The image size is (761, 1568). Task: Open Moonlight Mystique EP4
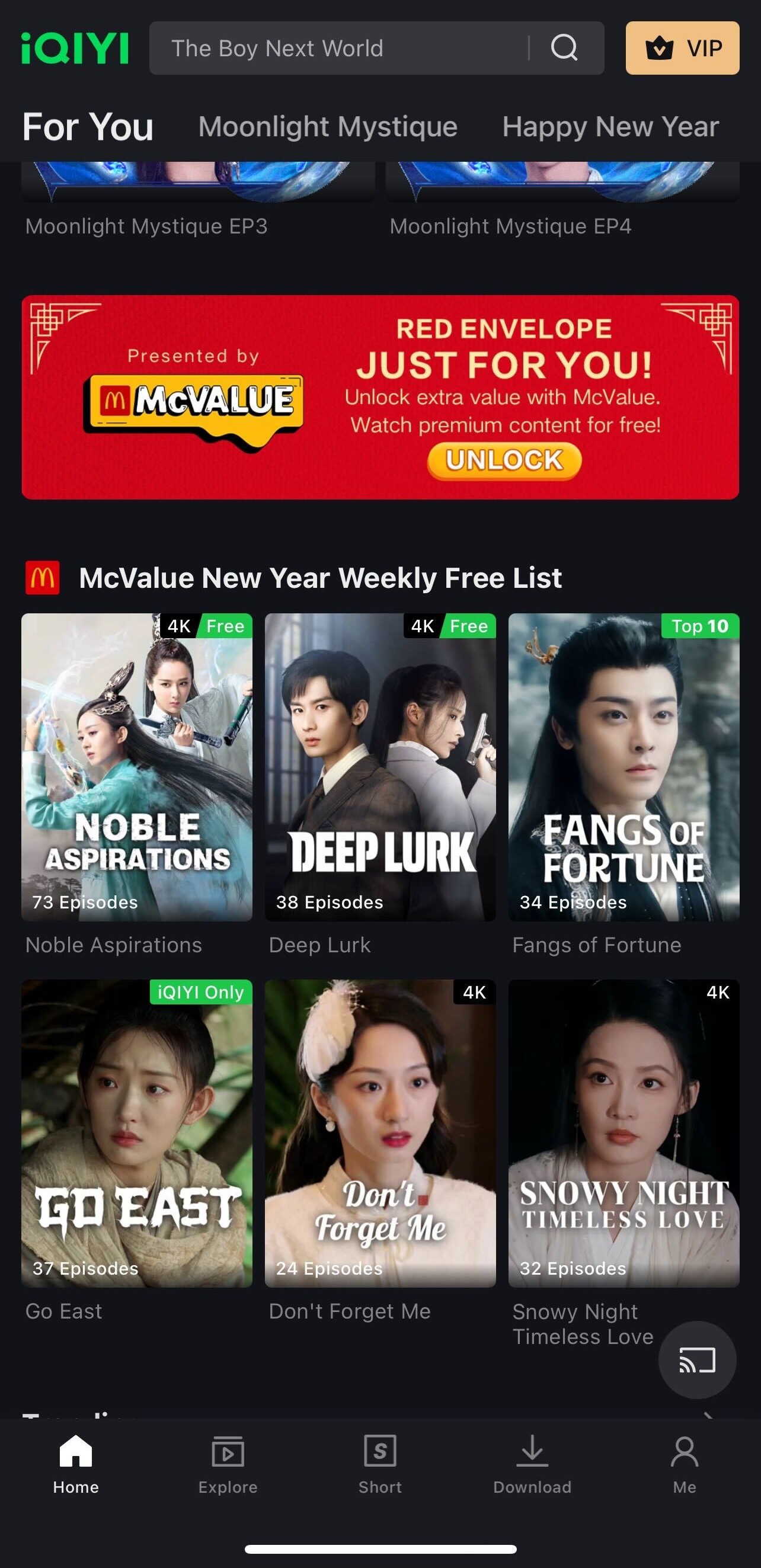(510, 226)
